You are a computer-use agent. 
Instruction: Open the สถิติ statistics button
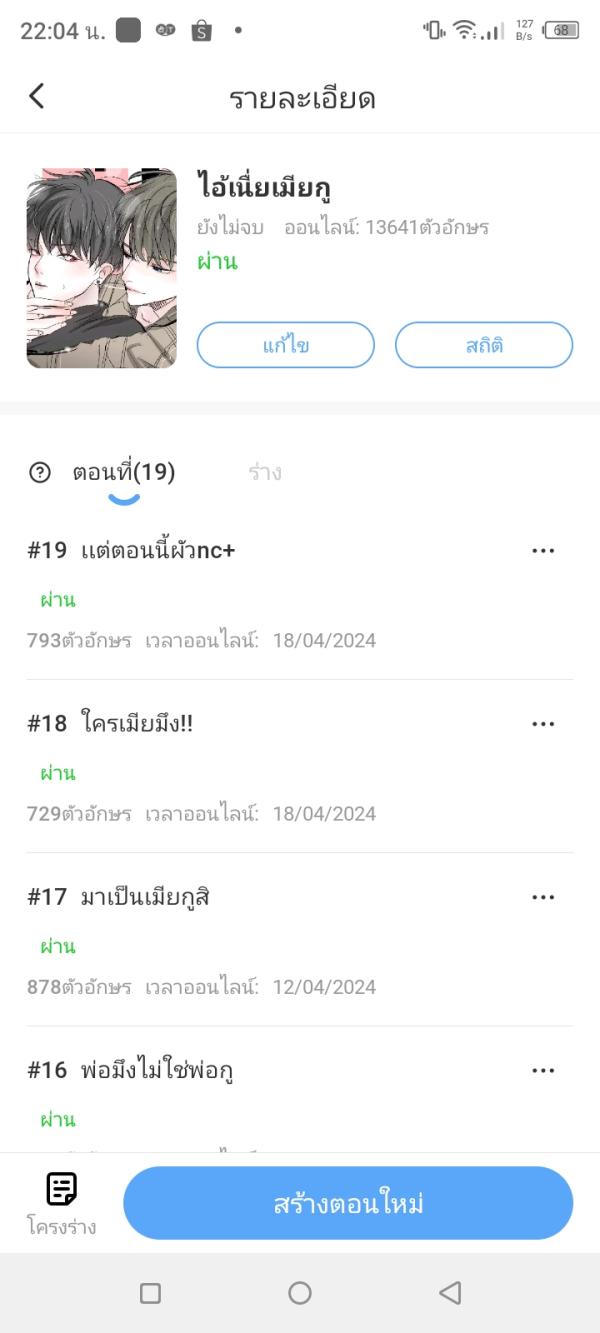tap(484, 345)
